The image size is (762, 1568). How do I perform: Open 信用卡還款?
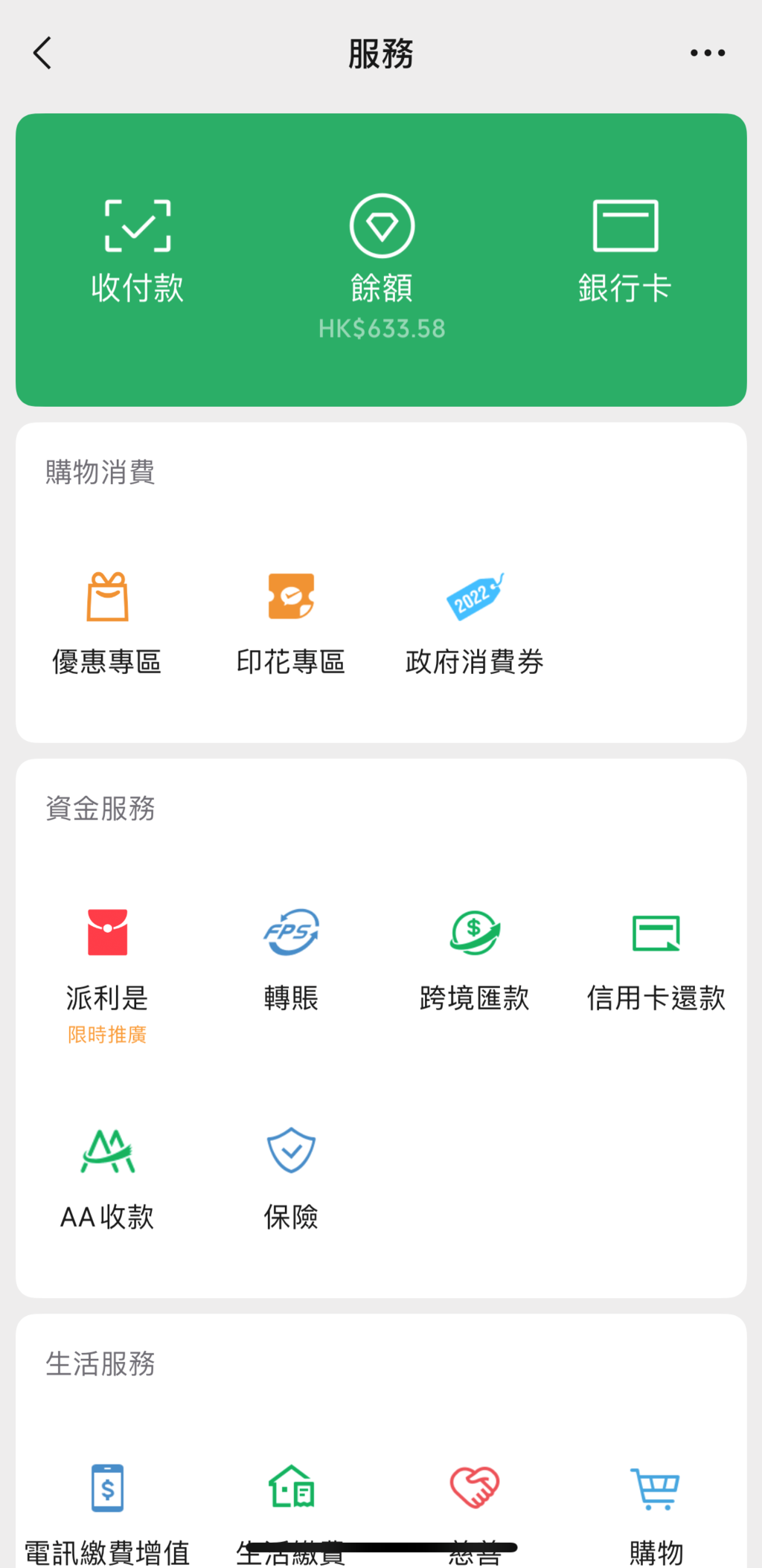pyautogui.click(x=656, y=960)
